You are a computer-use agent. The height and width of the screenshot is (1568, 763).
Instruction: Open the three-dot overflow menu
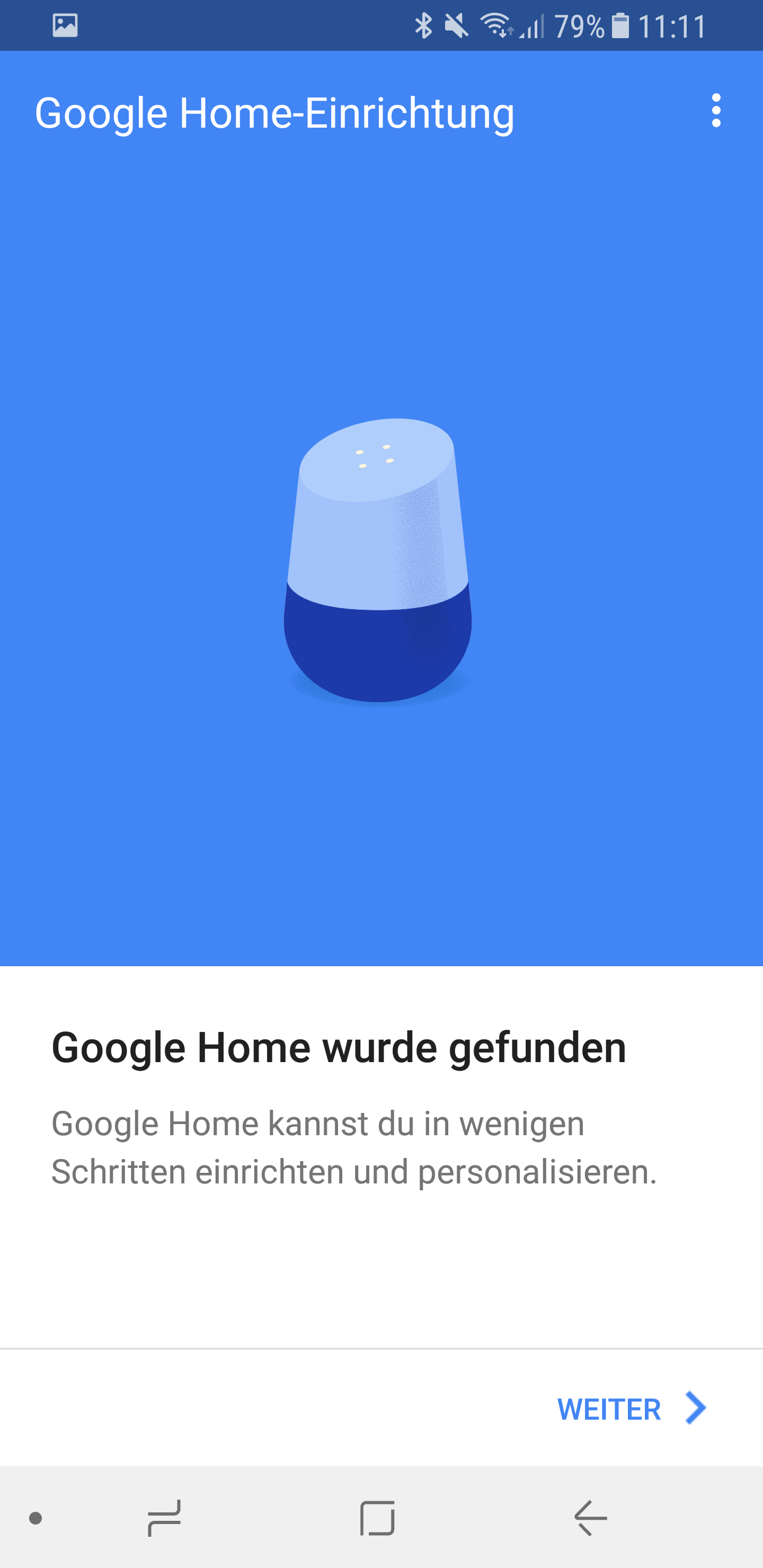click(x=716, y=111)
